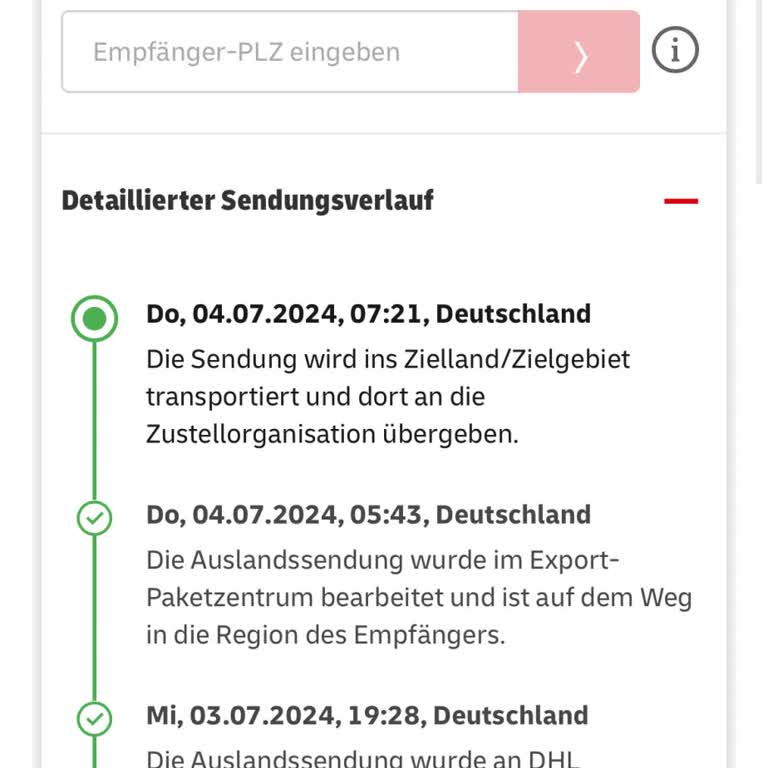Tap the Empfänger-PLZ input field
The width and height of the screenshot is (768, 768).
pyautogui.click(x=290, y=52)
